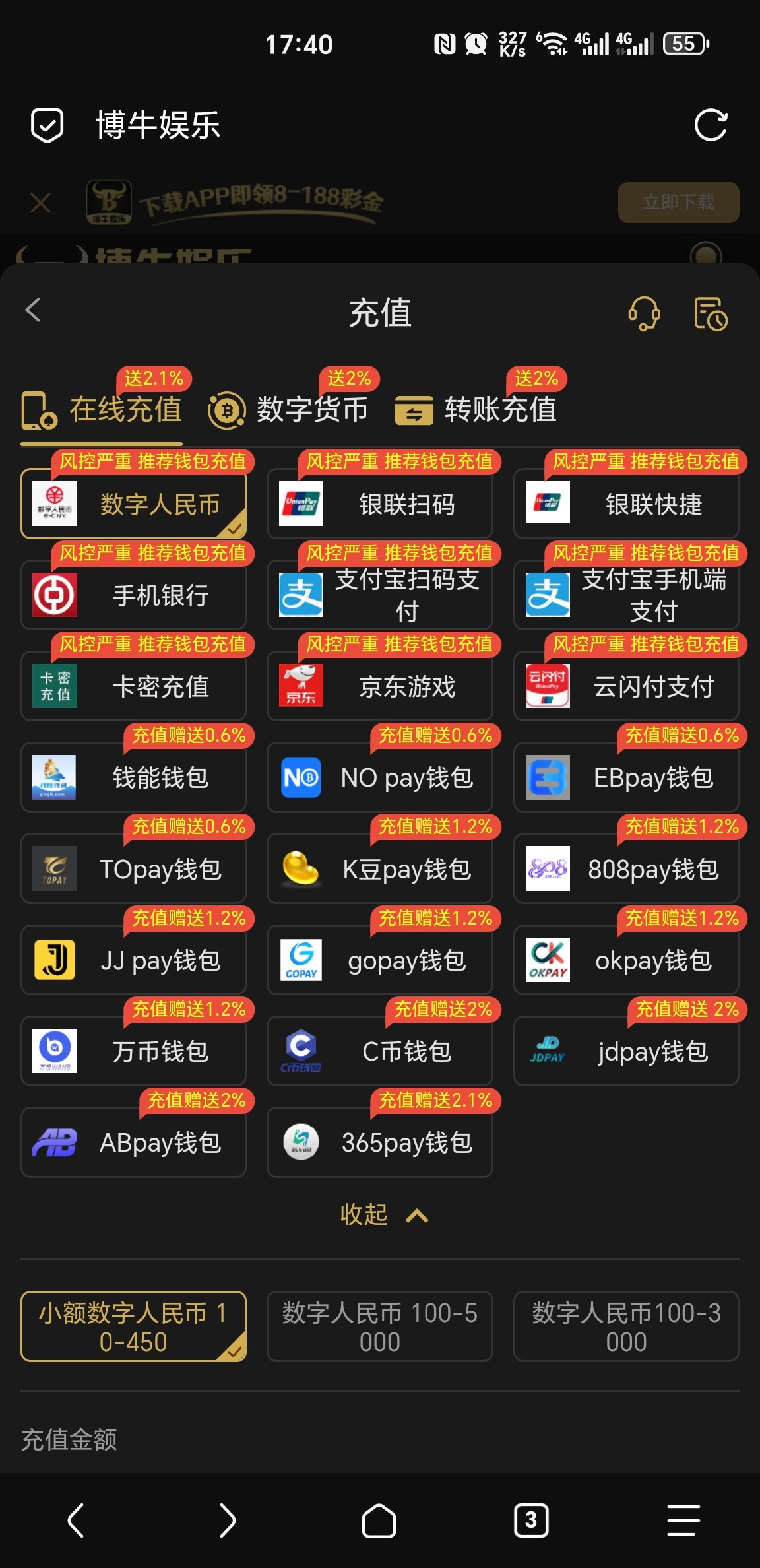This screenshot has height=1568, width=760.
Task: Select 云闪付支付 option
Action: [626, 686]
